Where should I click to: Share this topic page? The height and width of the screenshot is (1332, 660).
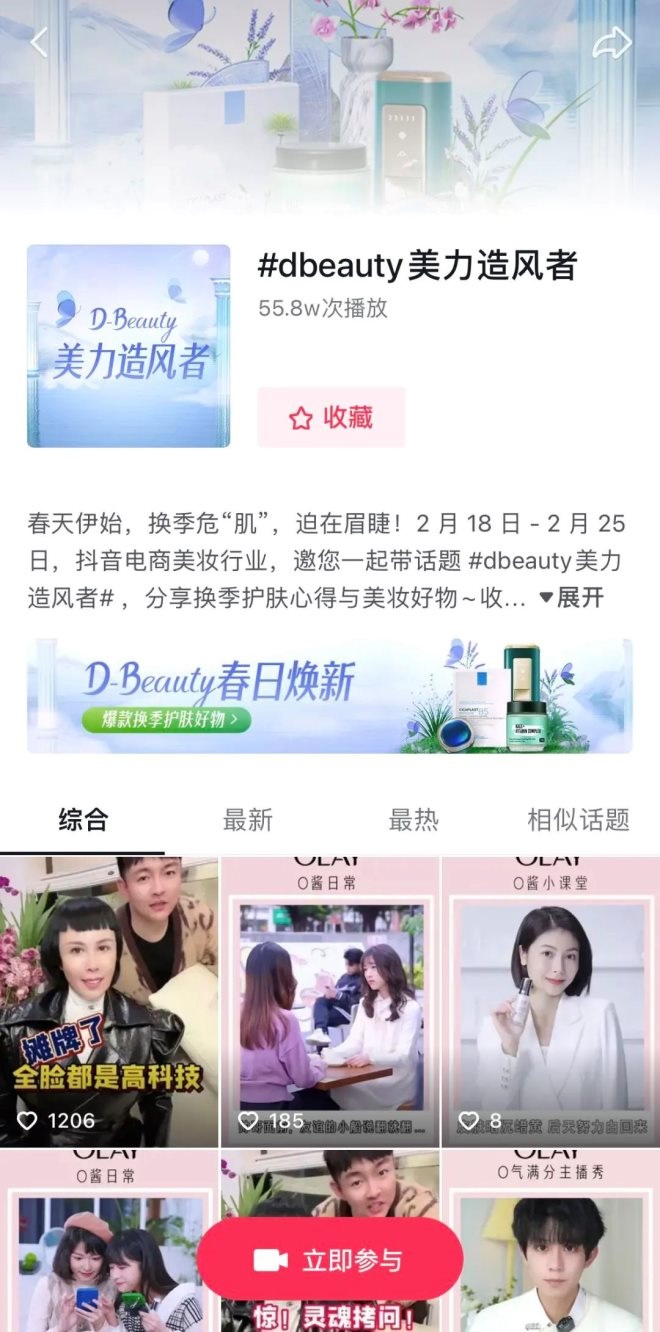(612, 42)
